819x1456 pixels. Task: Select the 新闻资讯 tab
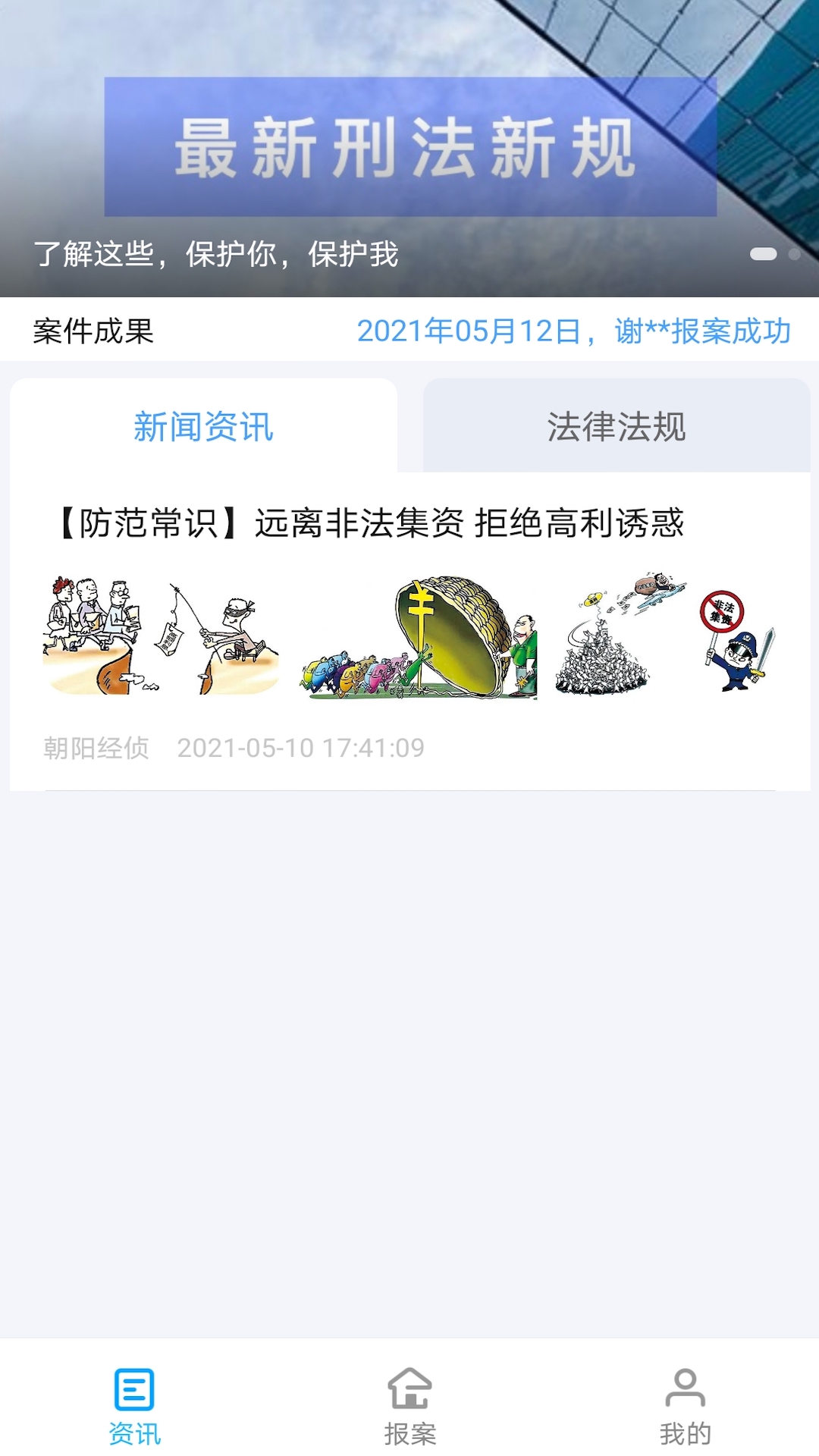[x=203, y=426]
